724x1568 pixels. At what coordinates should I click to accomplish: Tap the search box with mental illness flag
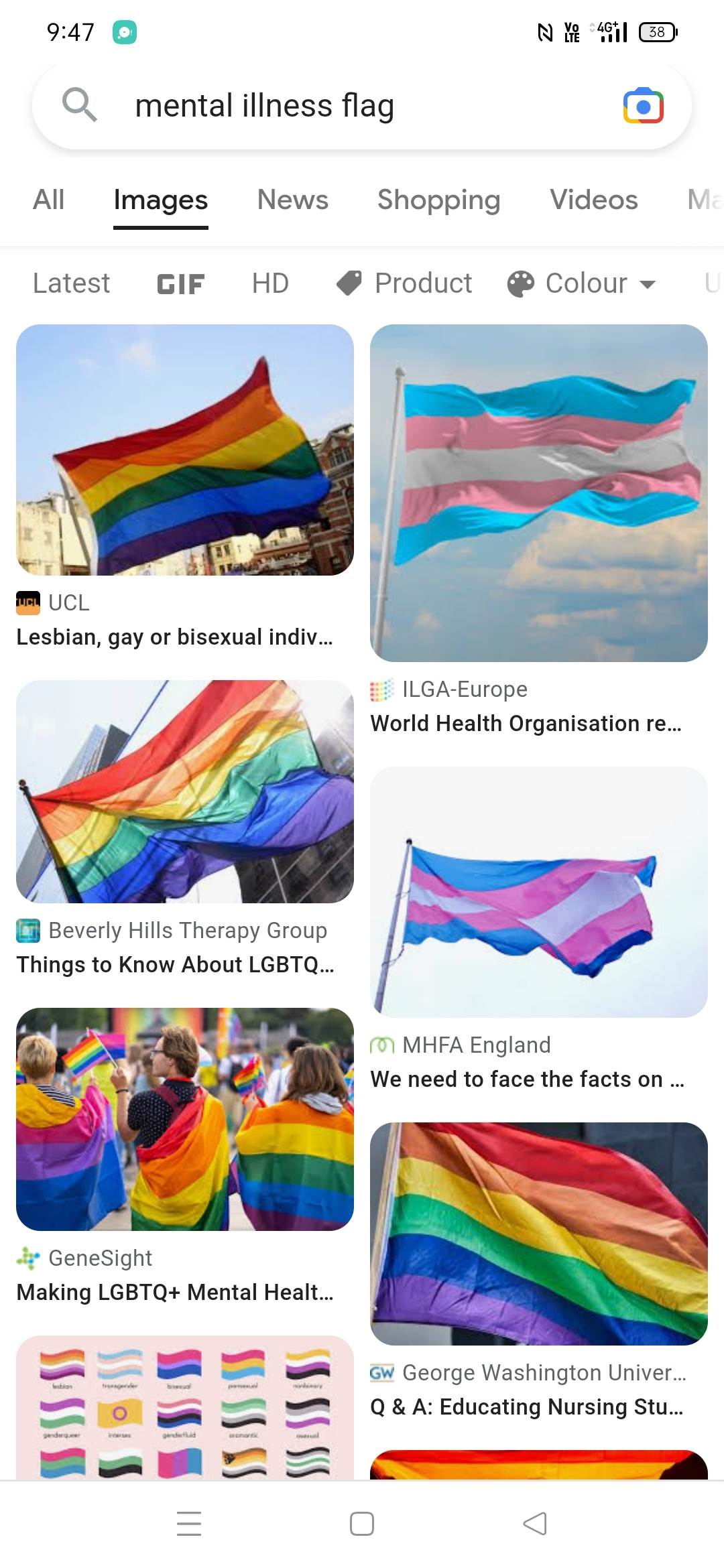(335, 106)
